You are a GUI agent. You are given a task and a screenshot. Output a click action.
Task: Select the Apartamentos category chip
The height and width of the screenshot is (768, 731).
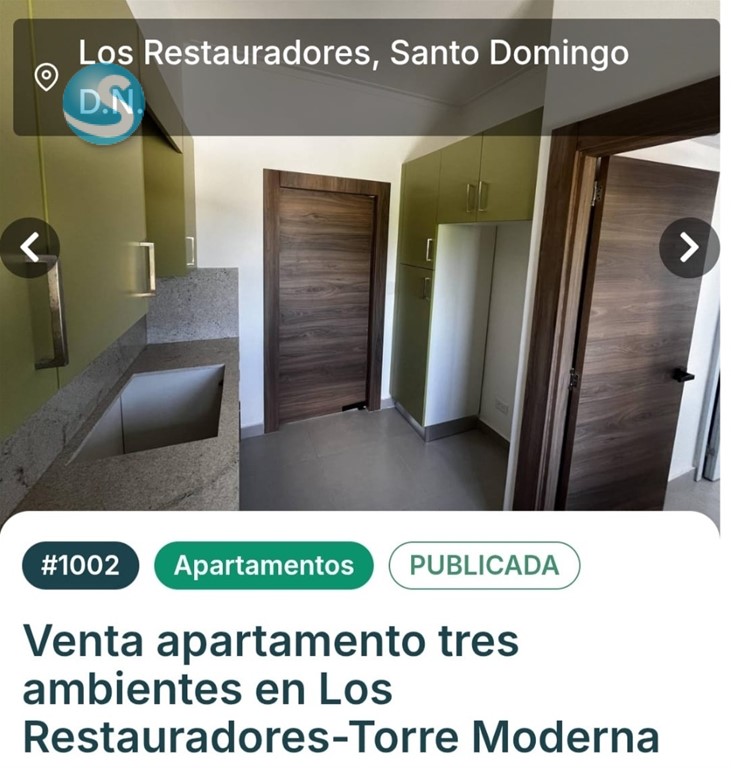click(x=263, y=566)
